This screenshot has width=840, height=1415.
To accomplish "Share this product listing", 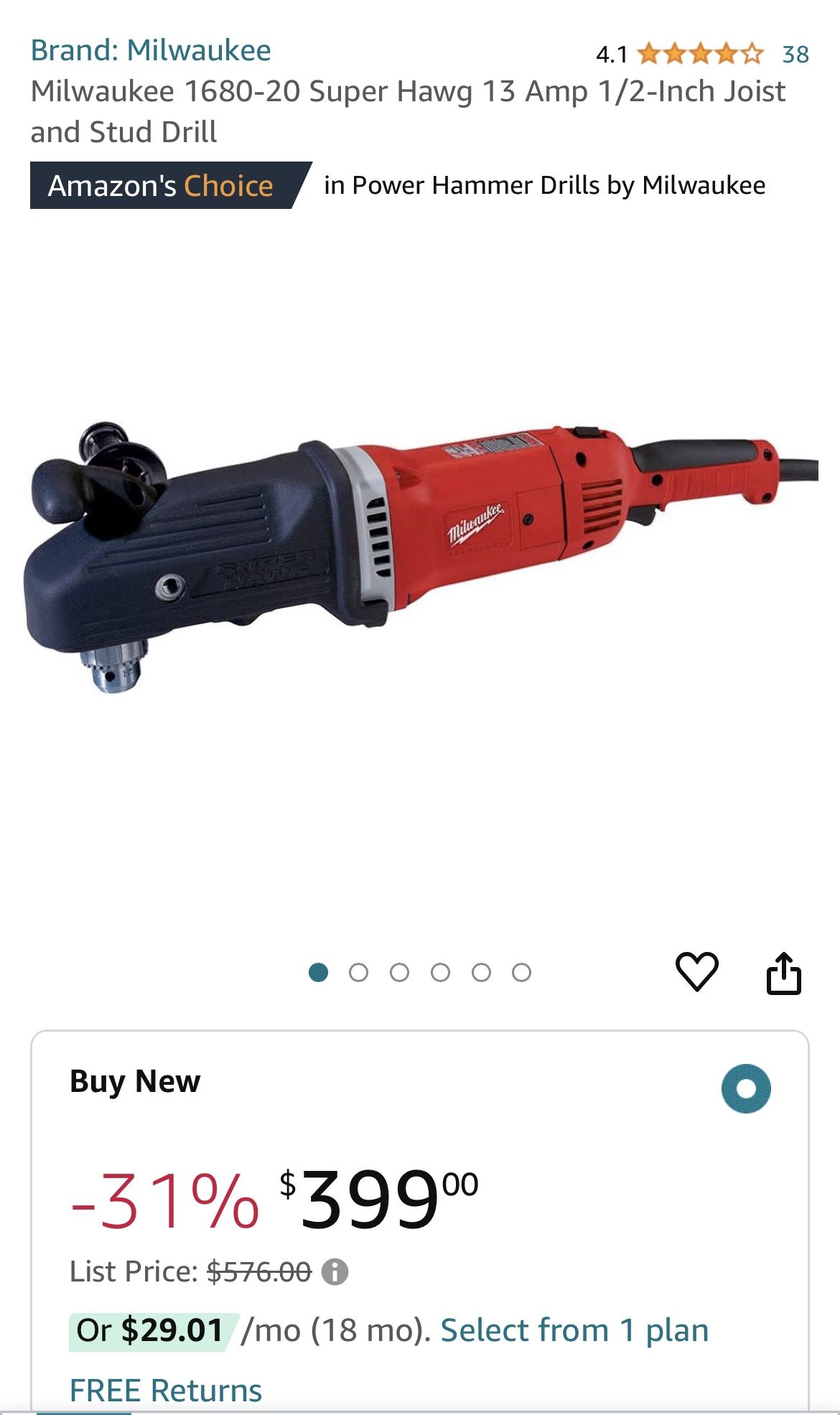I will (783, 973).
